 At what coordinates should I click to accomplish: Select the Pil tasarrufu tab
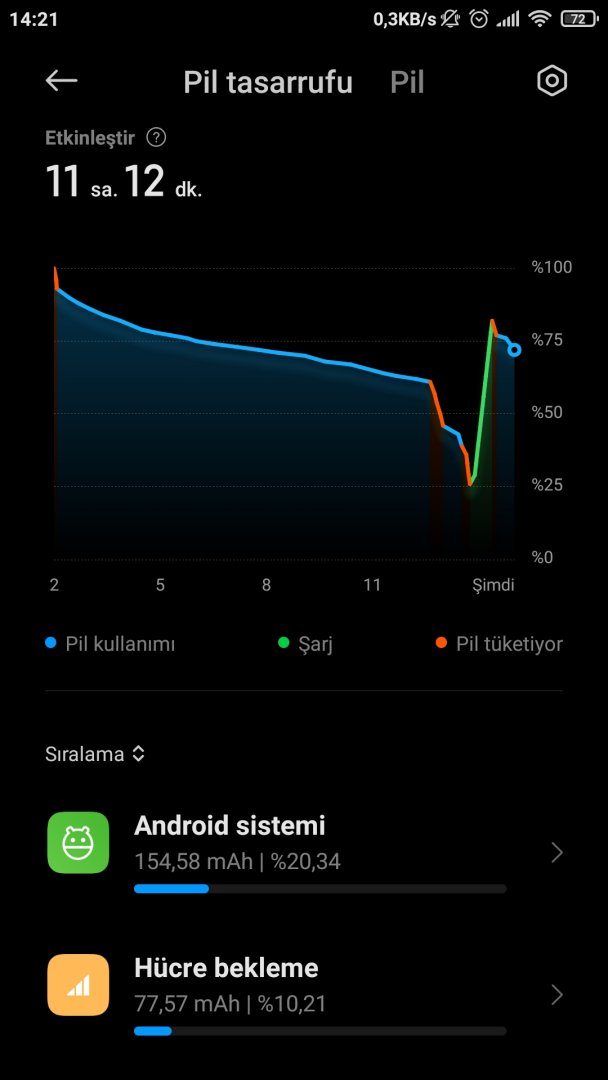point(268,83)
